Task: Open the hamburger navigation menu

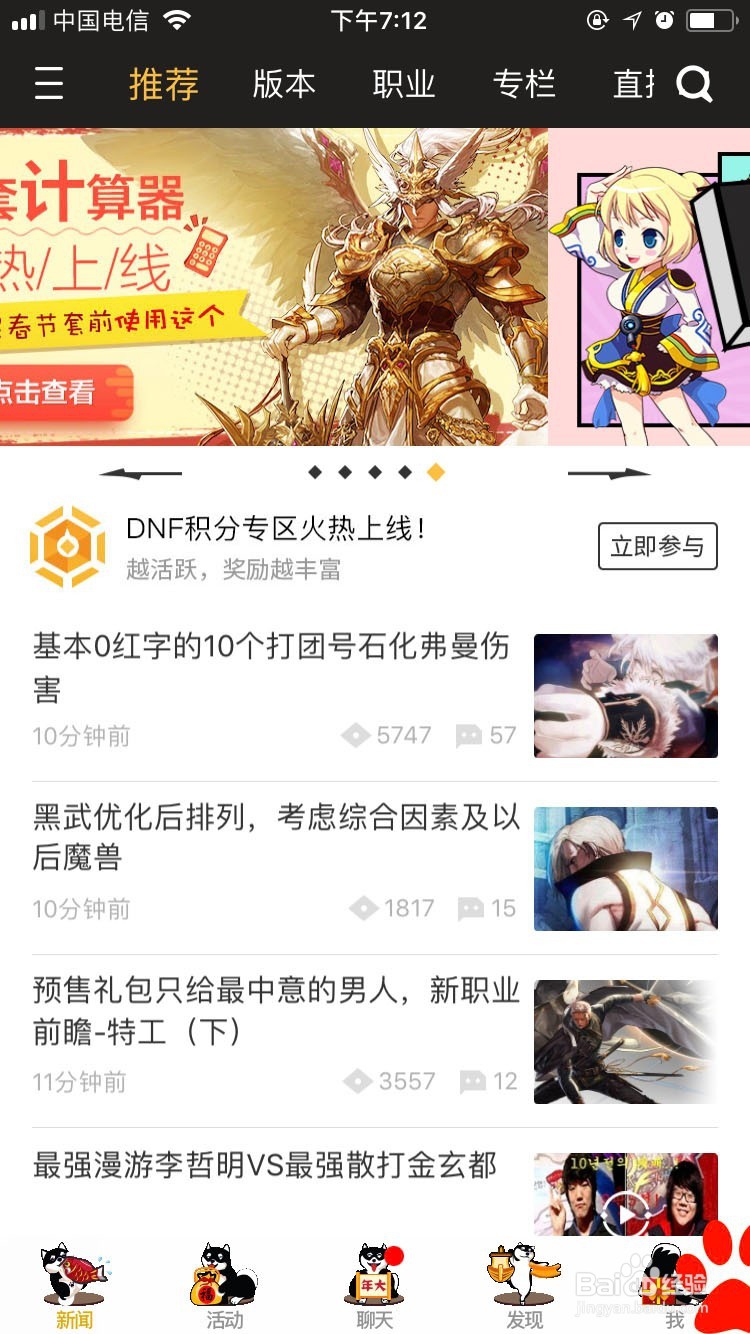Action: tap(49, 85)
